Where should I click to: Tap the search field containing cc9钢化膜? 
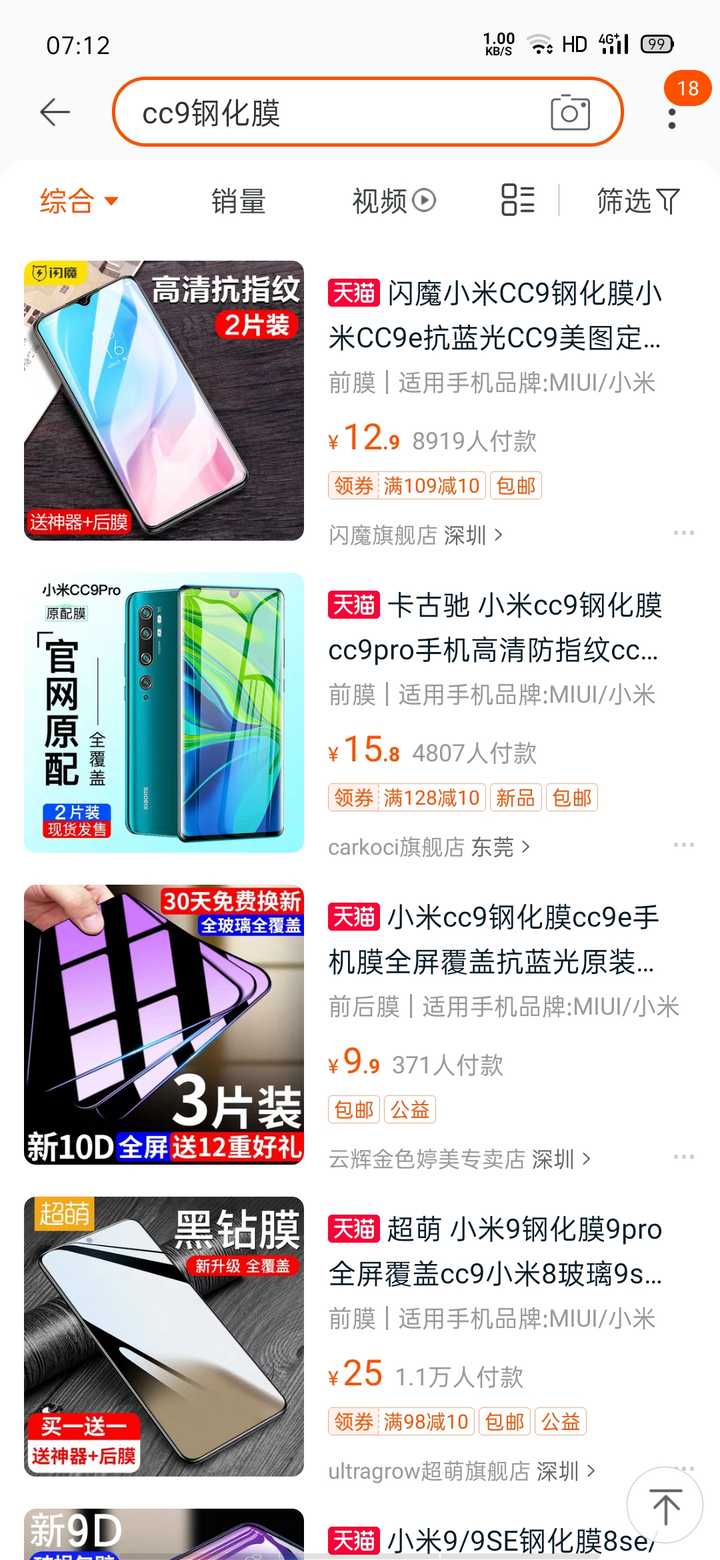pos(300,113)
